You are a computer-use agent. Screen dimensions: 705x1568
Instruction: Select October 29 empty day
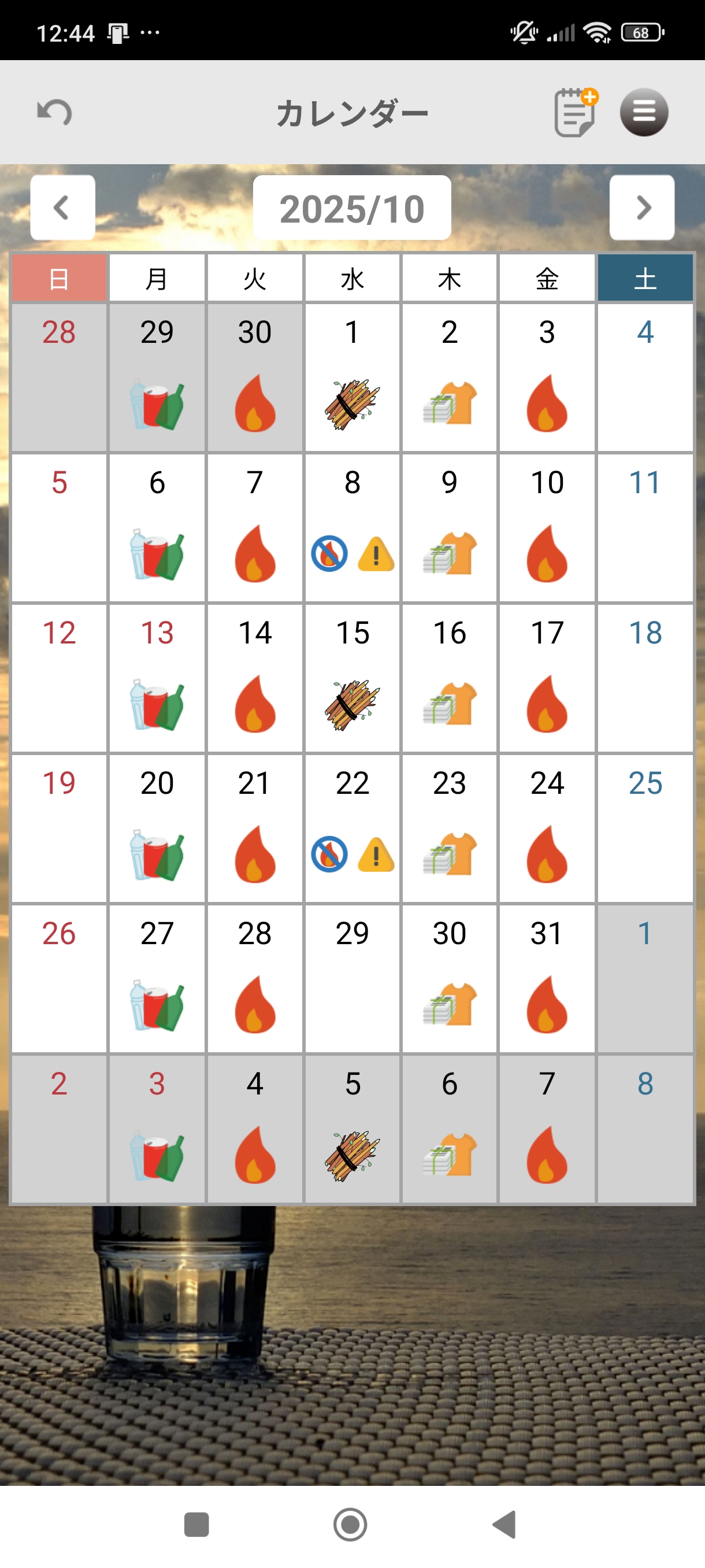(352, 979)
